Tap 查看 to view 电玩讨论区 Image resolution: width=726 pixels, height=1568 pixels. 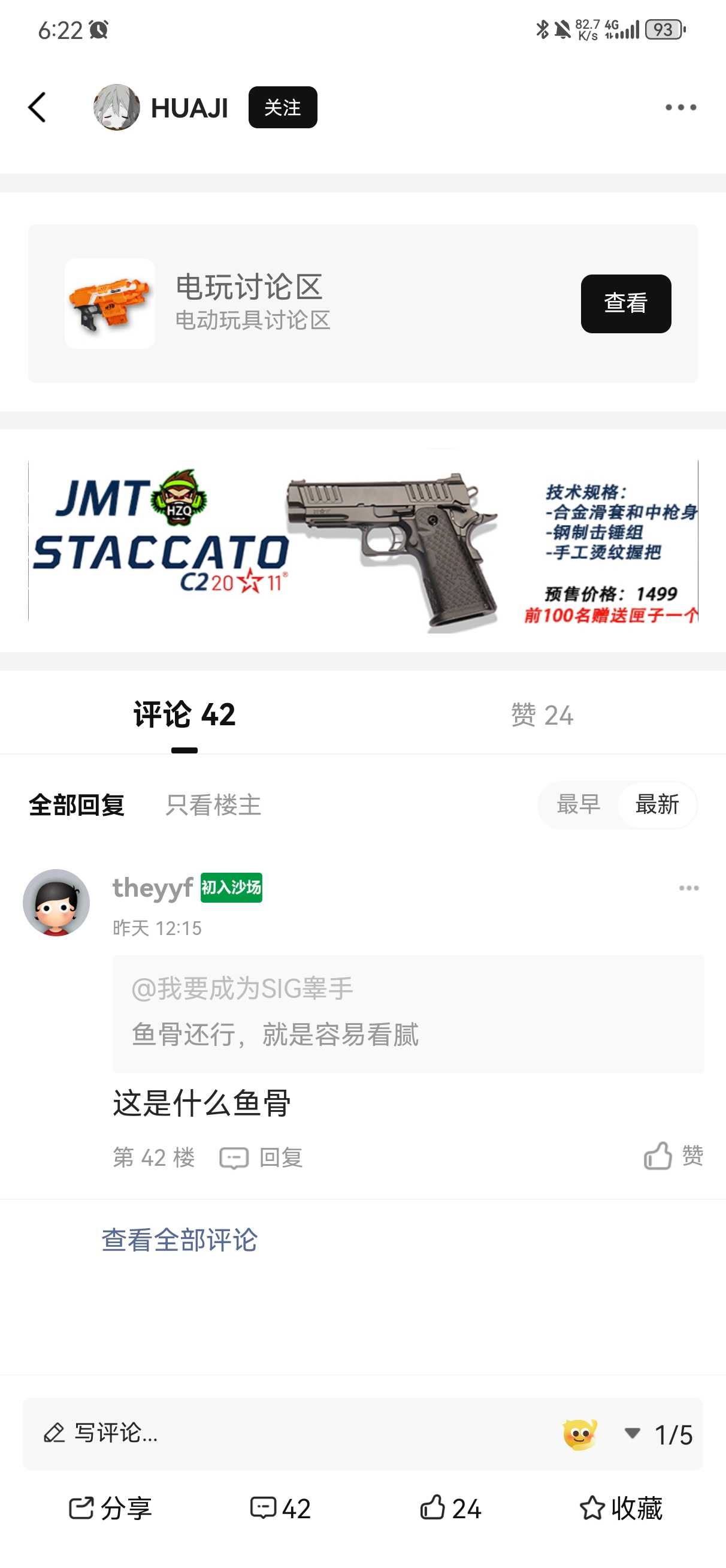(625, 303)
